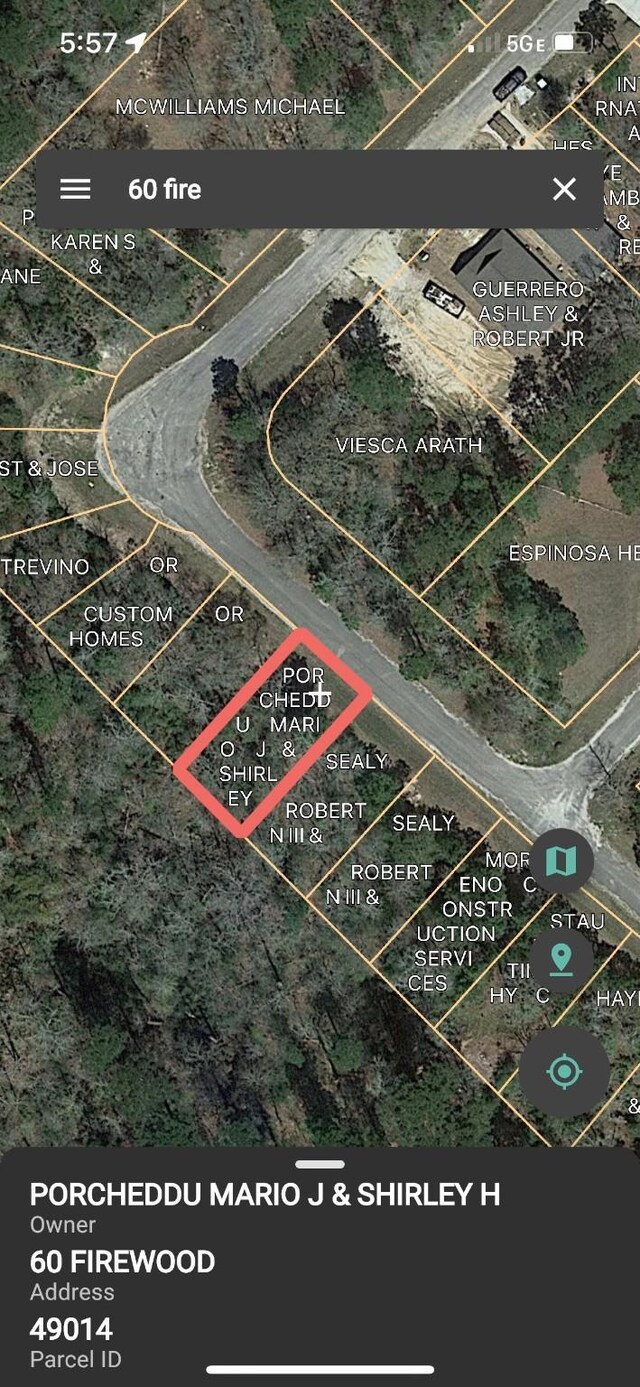640x1387 pixels.
Task: Tap the location pin button
Action: [561, 960]
